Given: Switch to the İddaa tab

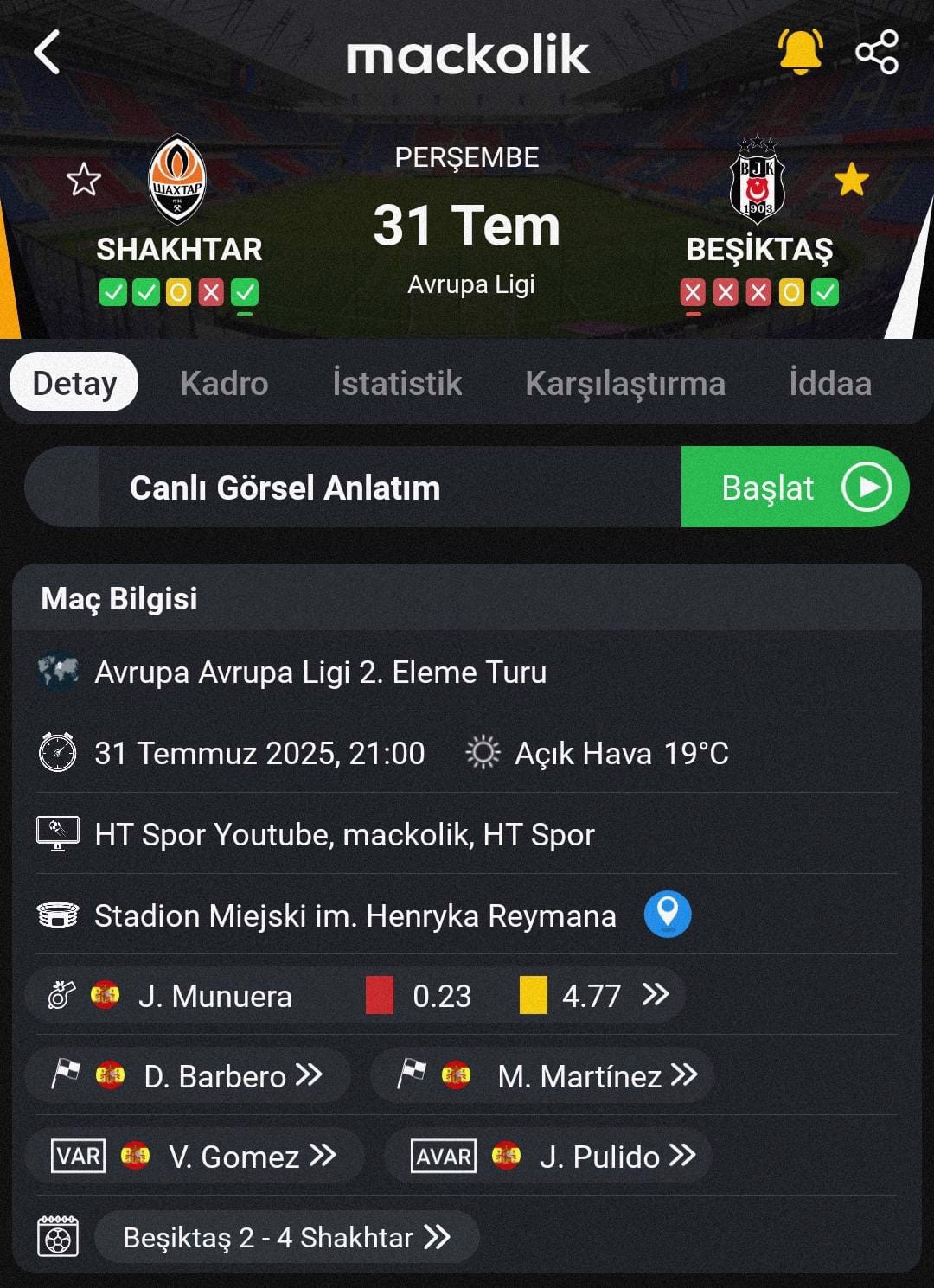Looking at the screenshot, I should [x=829, y=383].
